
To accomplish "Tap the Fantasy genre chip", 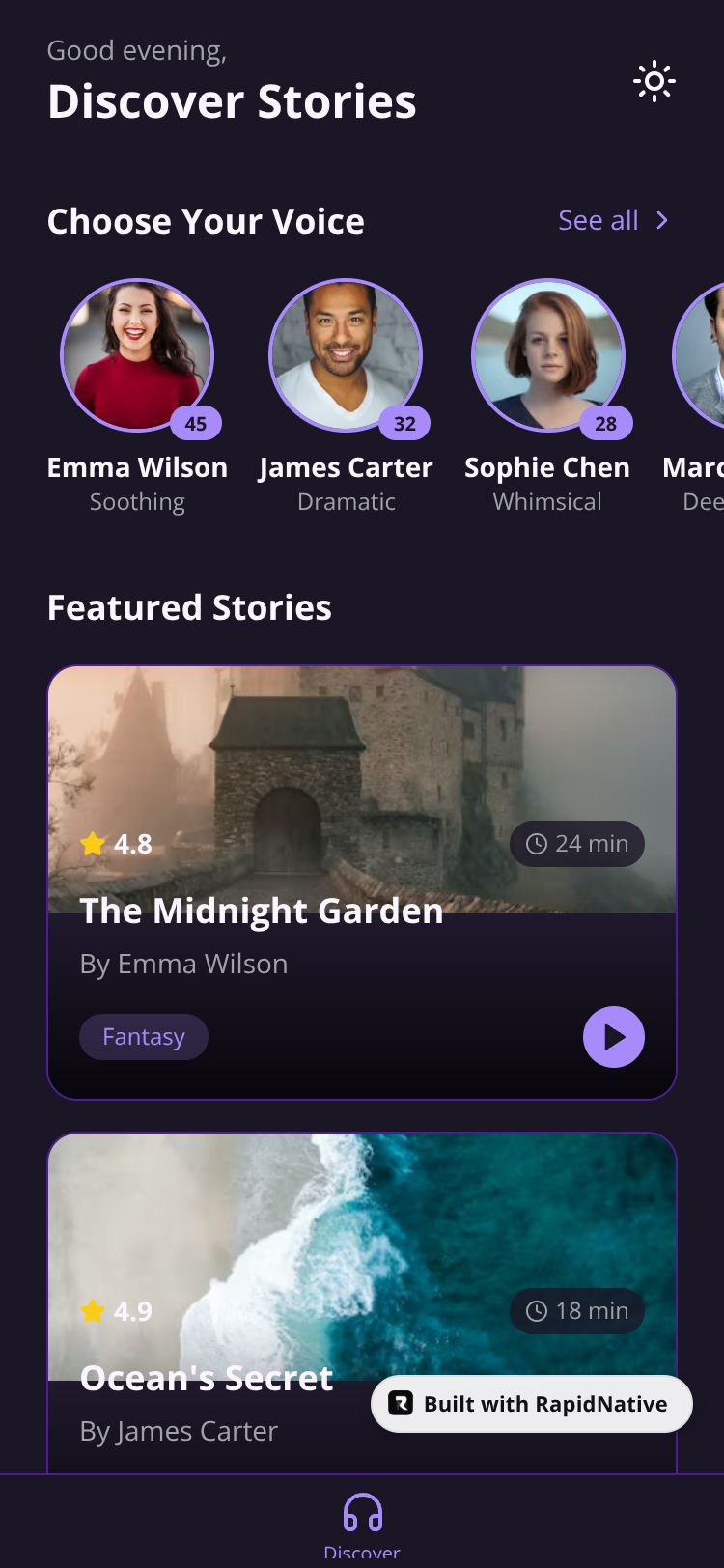I will [143, 1037].
